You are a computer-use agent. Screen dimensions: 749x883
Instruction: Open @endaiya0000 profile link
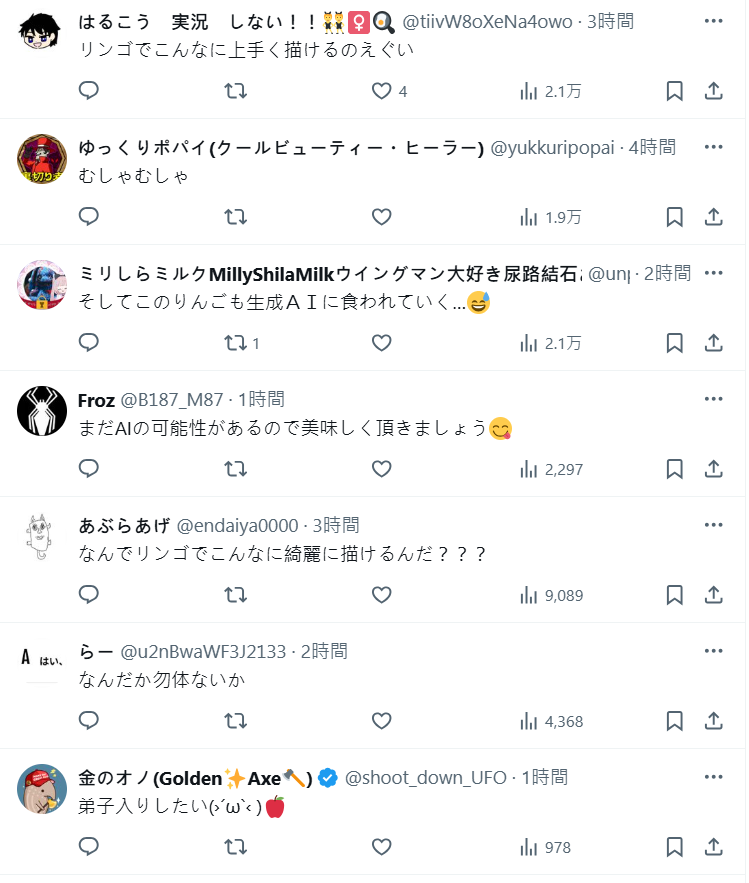(237, 525)
